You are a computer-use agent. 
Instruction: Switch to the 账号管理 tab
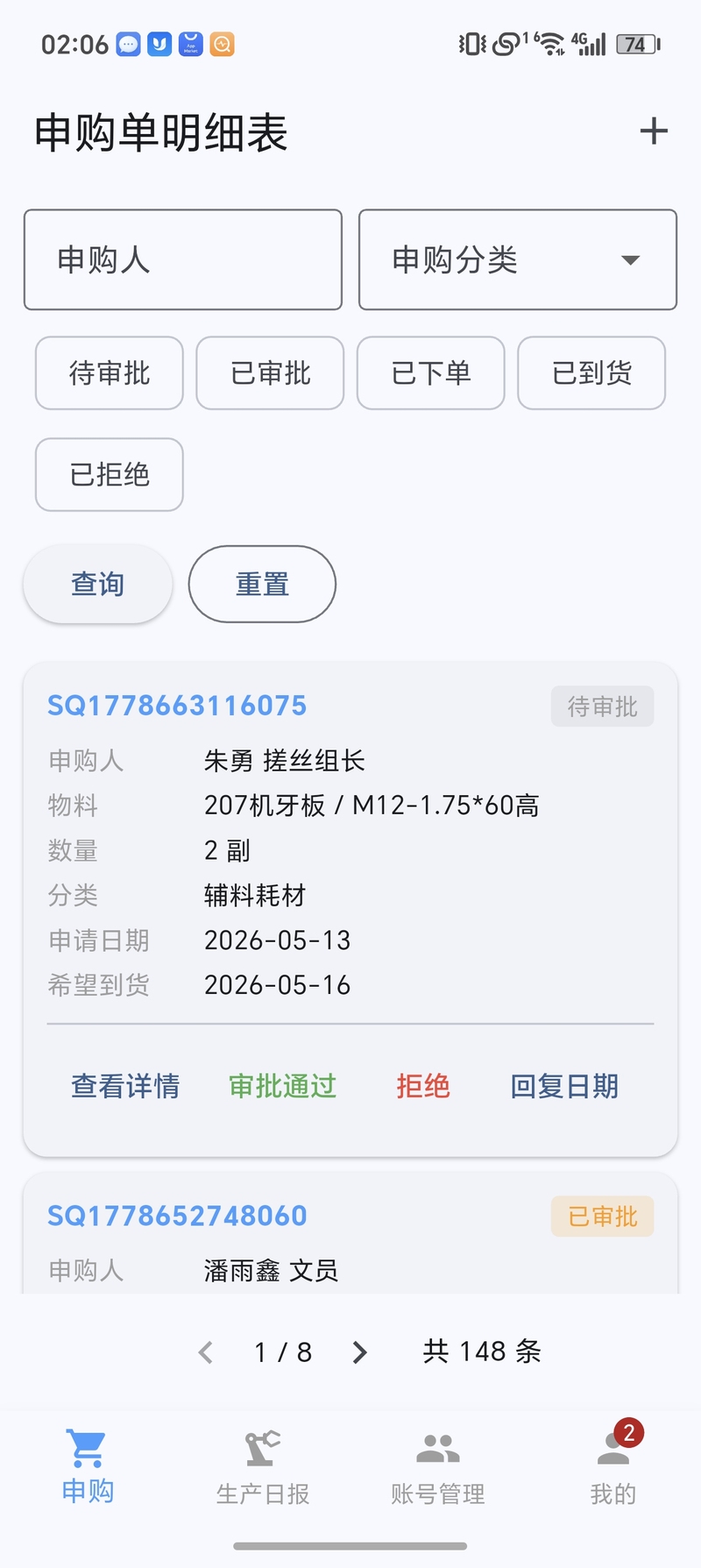pos(438,1467)
